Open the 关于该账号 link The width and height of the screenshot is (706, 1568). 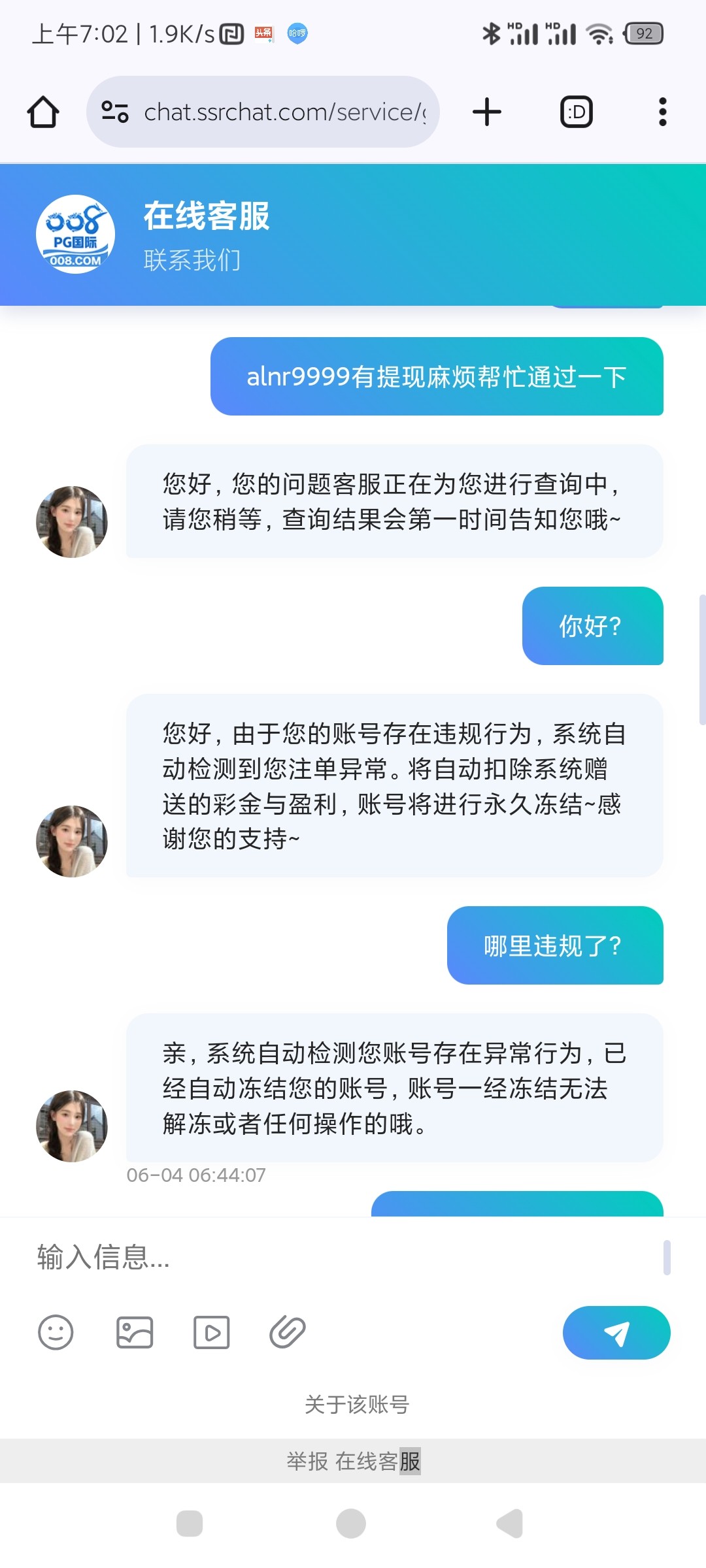[356, 1404]
